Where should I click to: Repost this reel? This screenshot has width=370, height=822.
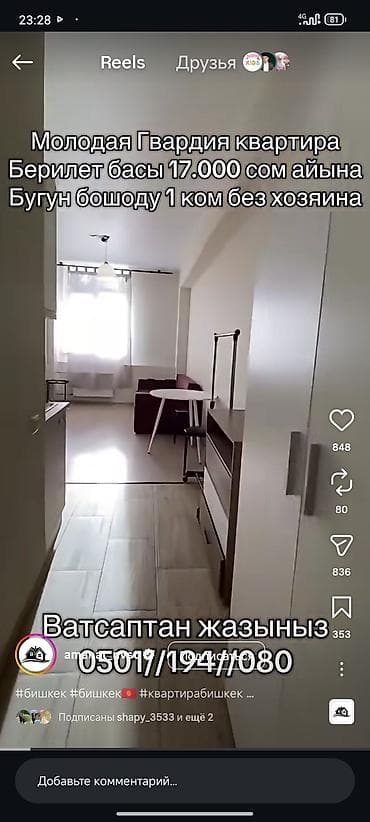tap(341, 482)
